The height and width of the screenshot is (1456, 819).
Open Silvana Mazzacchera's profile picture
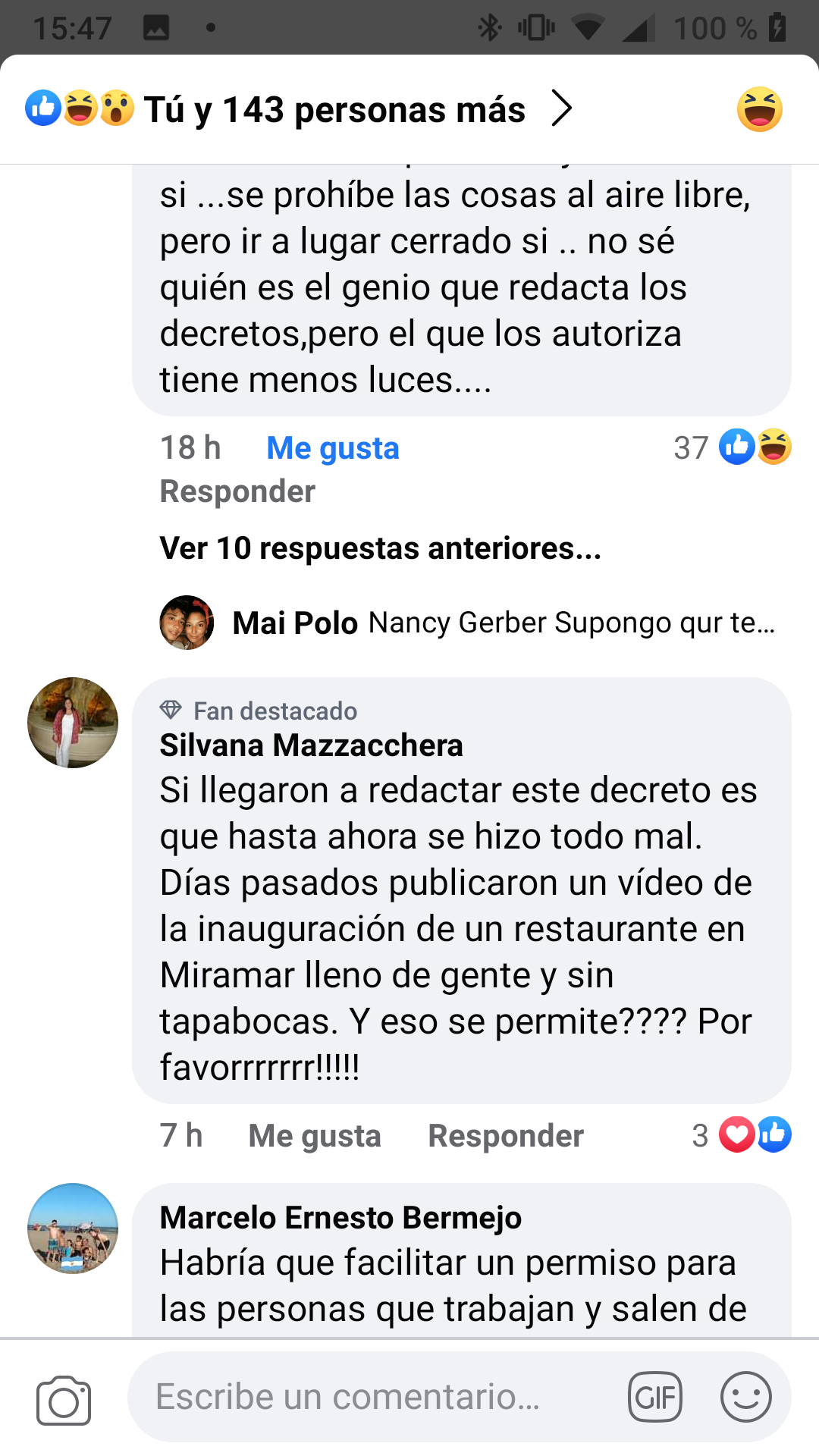pyautogui.click(x=73, y=723)
